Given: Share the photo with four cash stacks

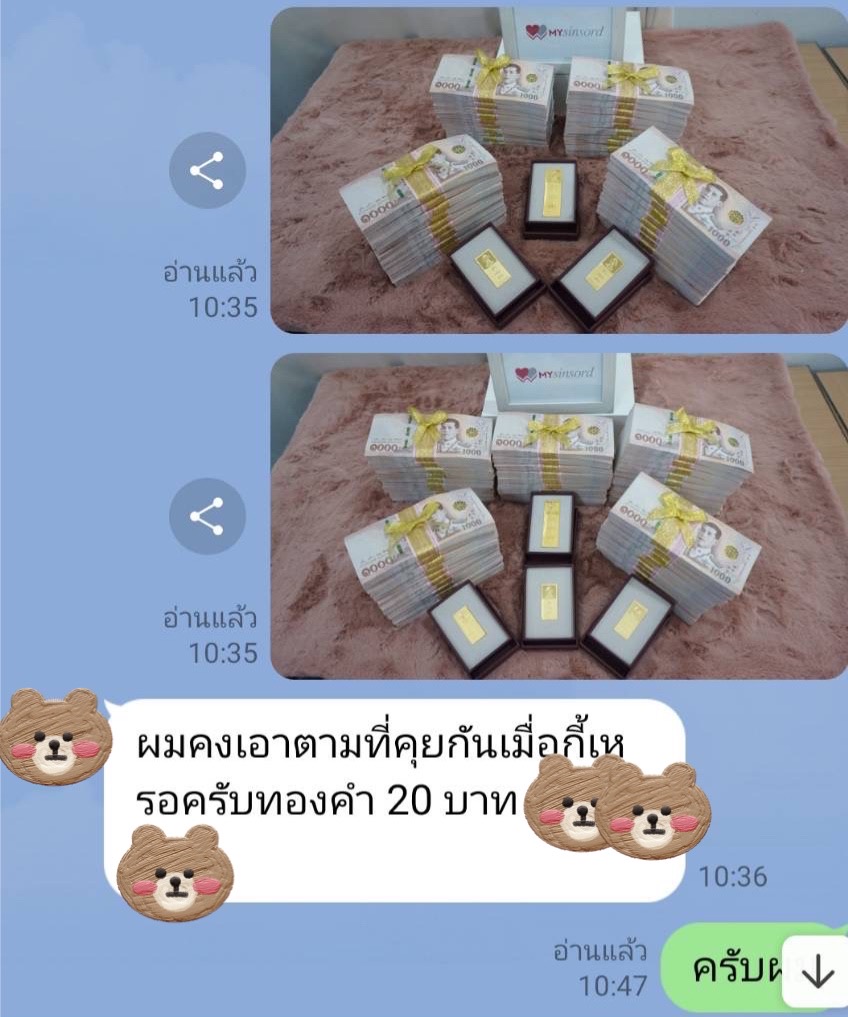Looking at the screenshot, I should (x=207, y=171).
